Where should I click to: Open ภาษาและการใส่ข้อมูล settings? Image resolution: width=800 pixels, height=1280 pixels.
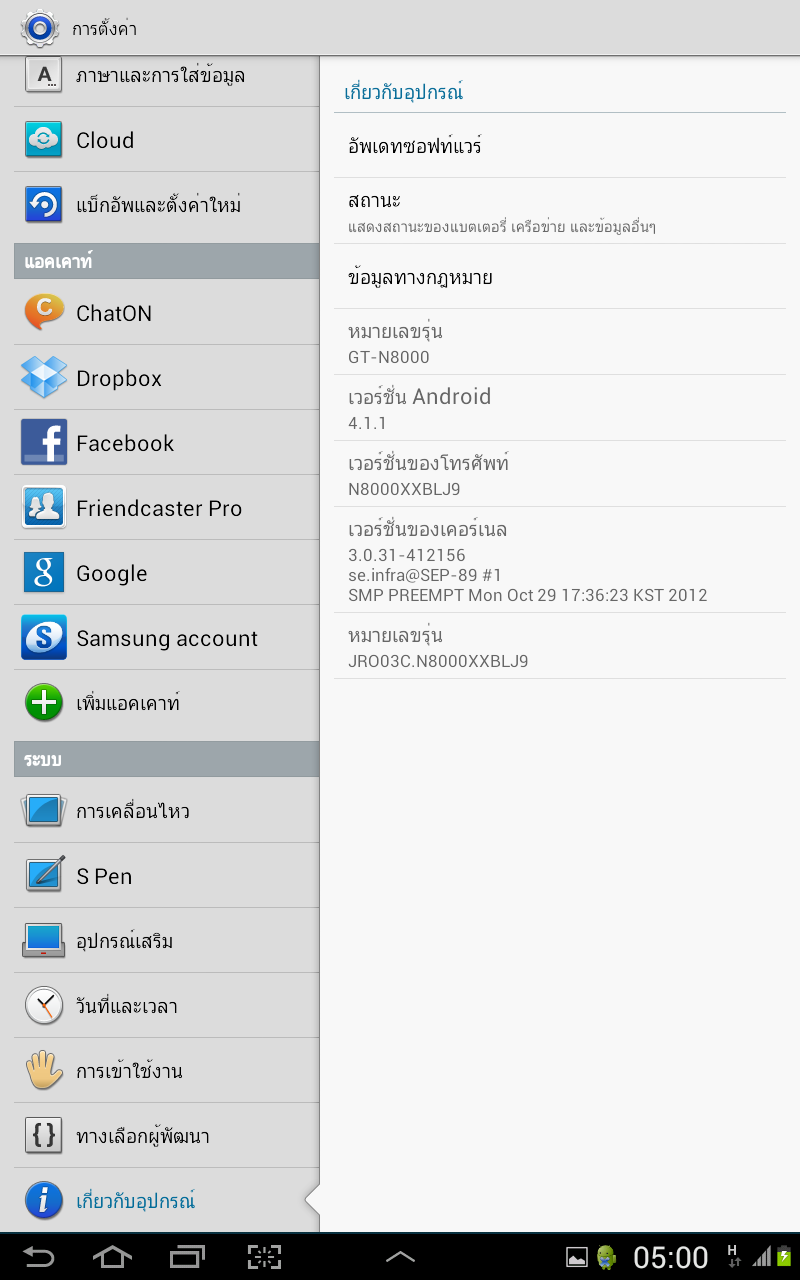(x=167, y=75)
